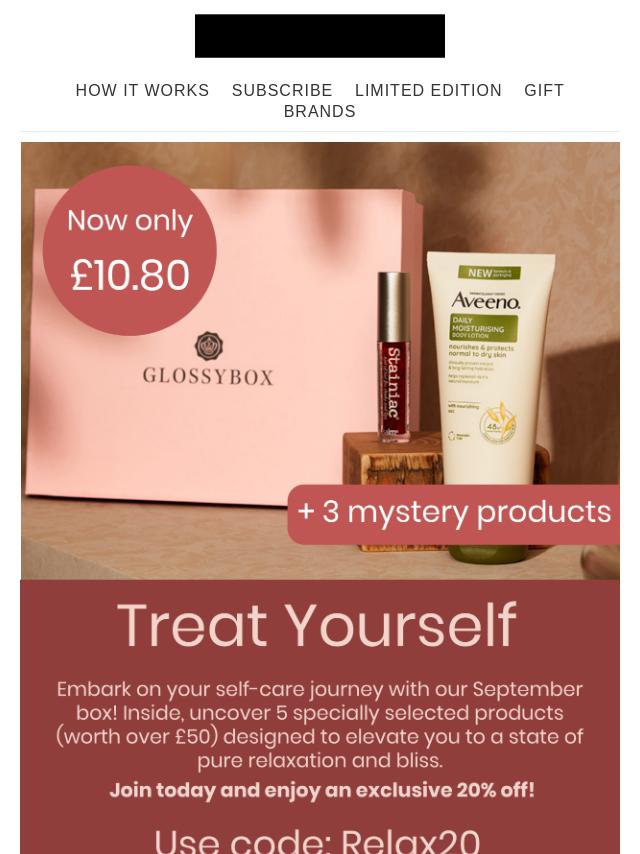Go to the SUBSCRIBE page
The image size is (640, 854).
(282, 90)
